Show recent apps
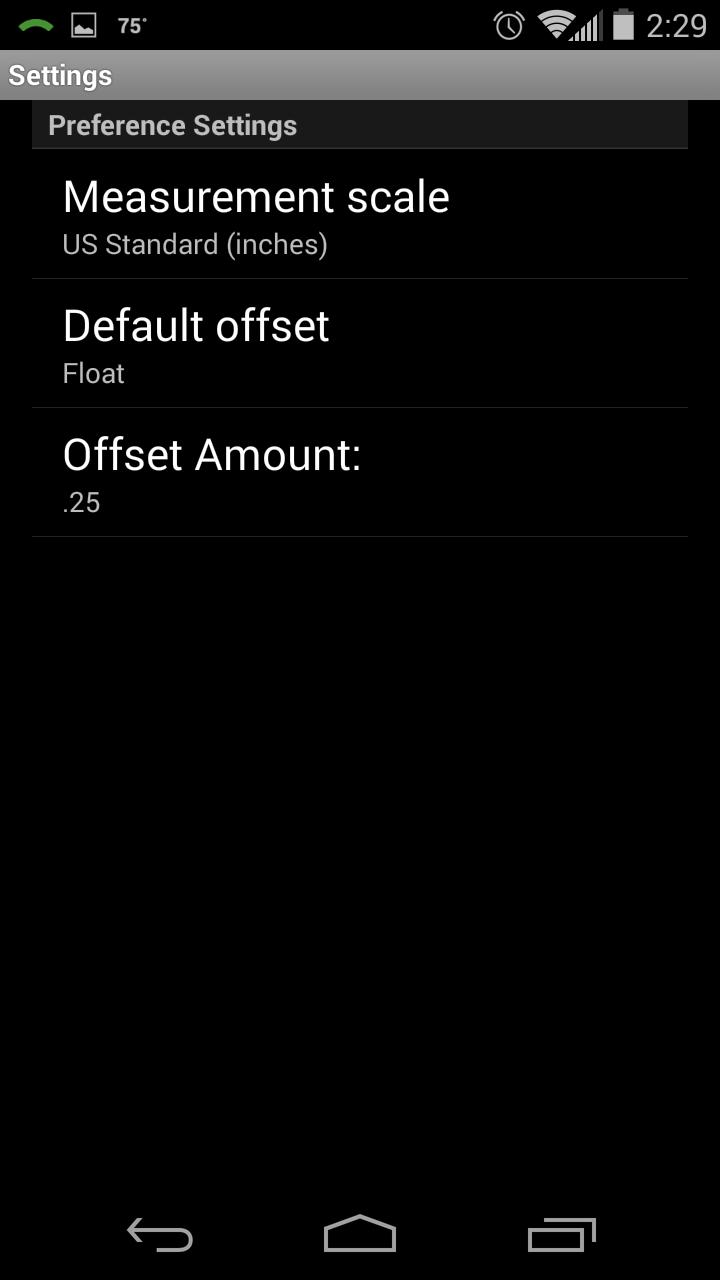This screenshot has width=720, height=1280. tap(561, 1235)
